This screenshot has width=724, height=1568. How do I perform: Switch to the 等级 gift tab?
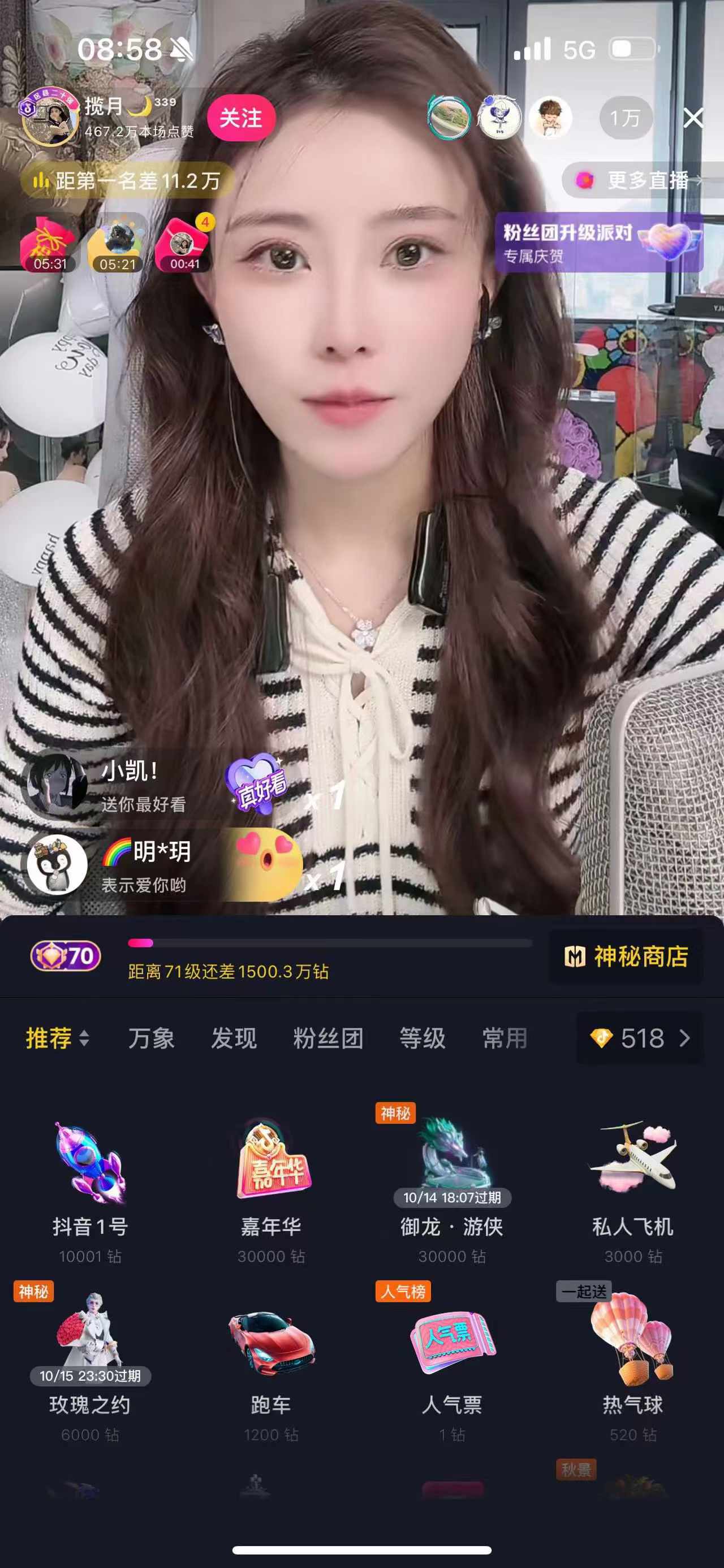pos(422,1038)
